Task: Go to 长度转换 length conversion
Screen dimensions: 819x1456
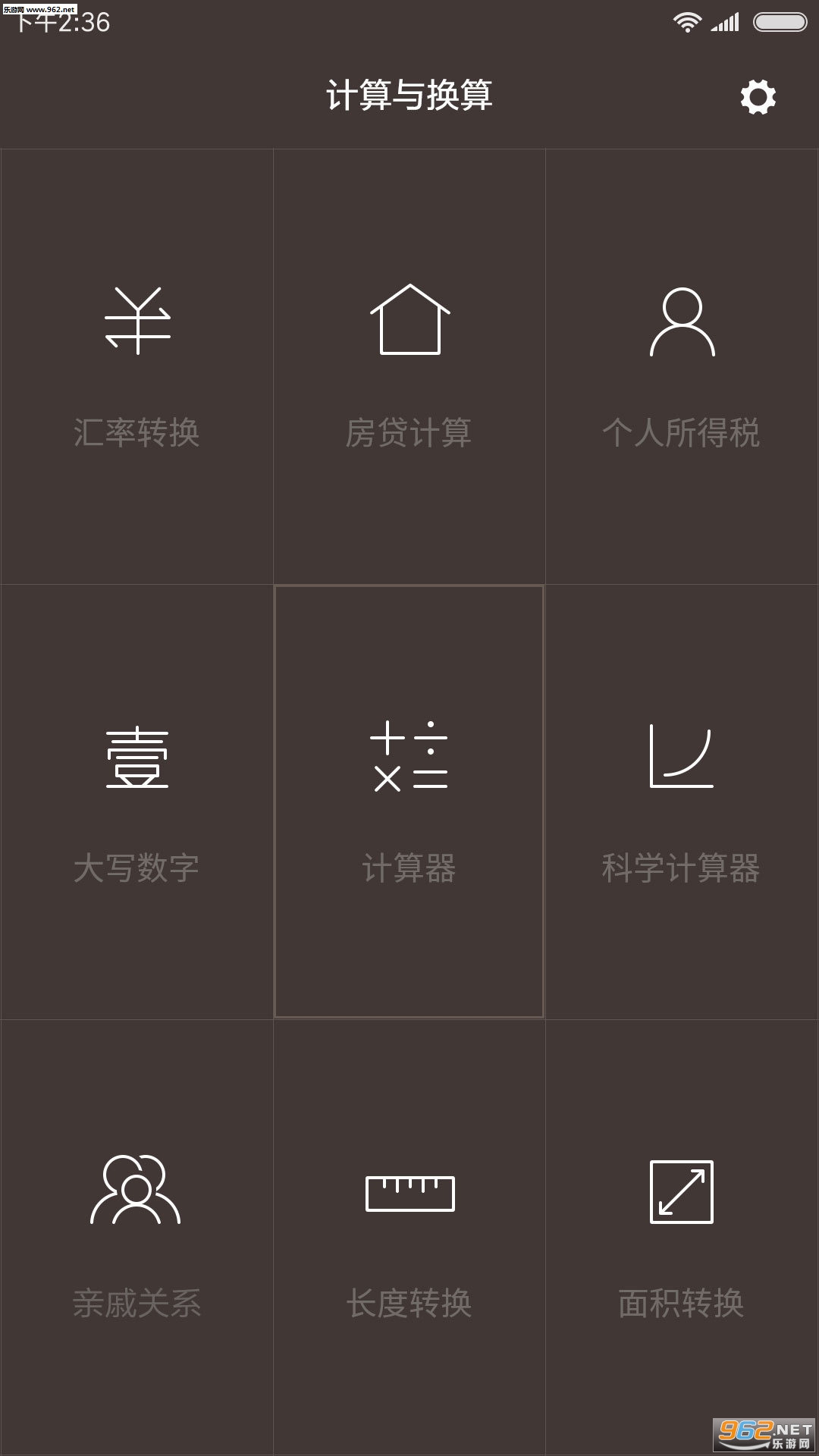Action: (409, 1236)
